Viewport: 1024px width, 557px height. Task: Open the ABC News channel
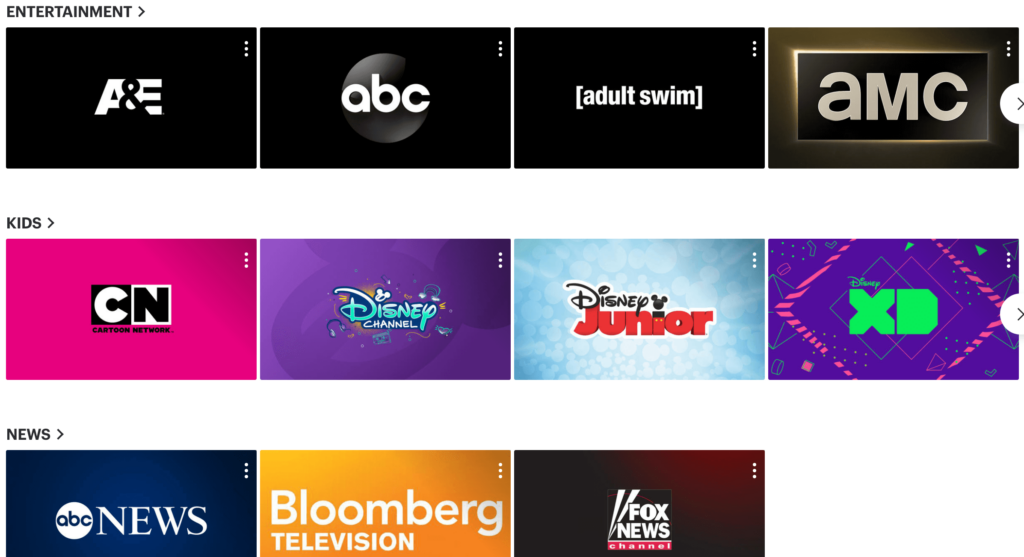(131, 503)
